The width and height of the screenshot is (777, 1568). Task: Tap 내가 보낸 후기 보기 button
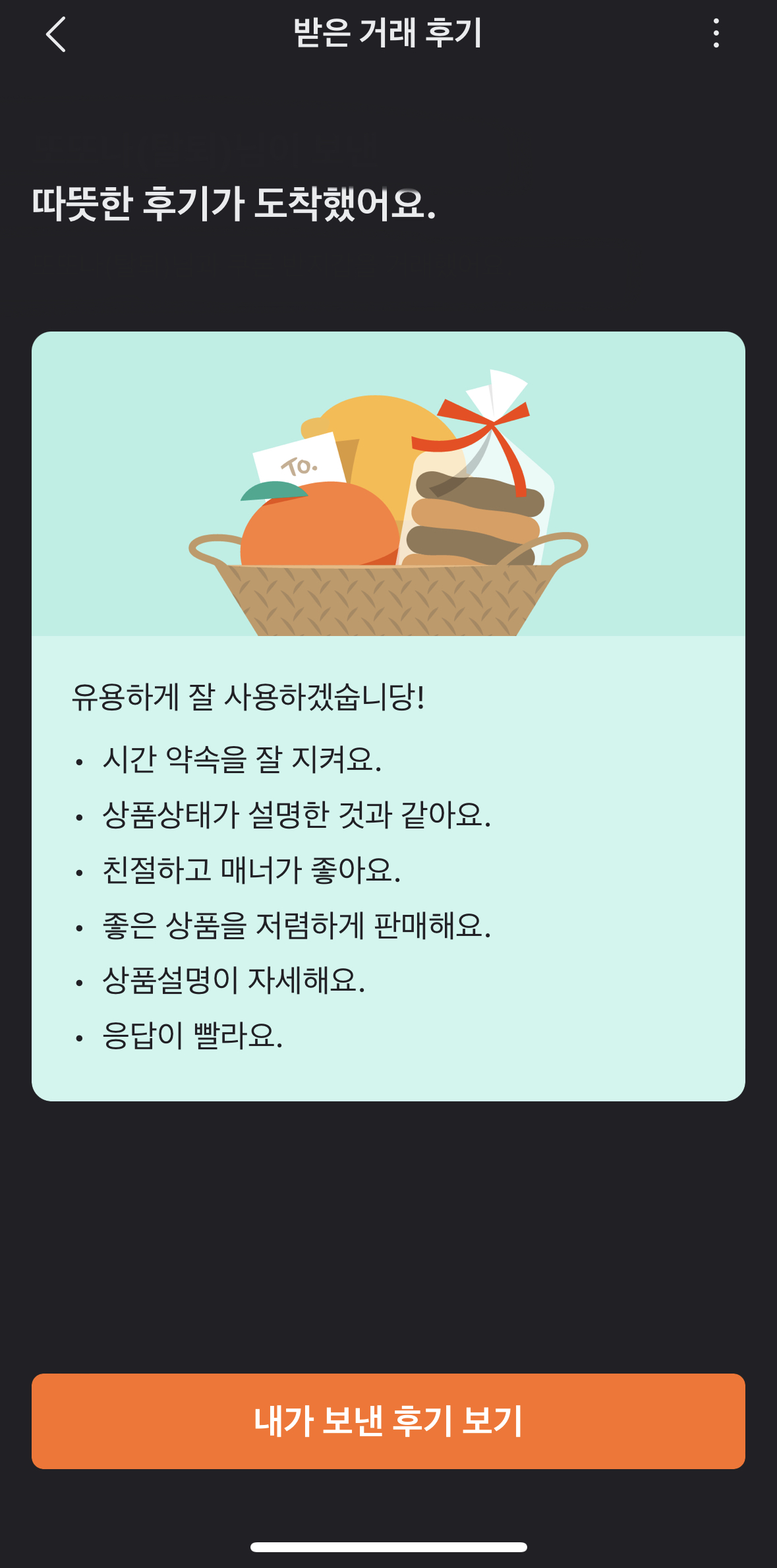point(388,1421)
